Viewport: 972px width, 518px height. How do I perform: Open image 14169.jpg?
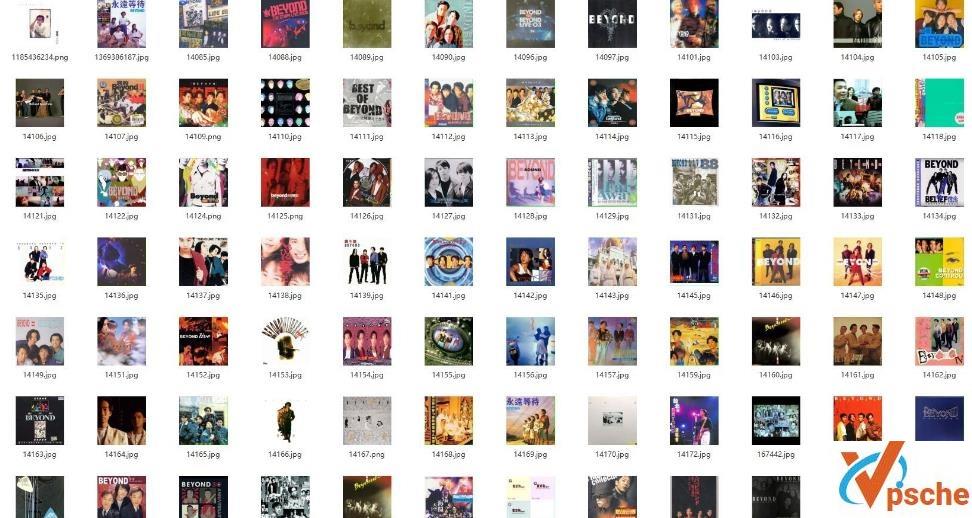[x=530, y=420]
